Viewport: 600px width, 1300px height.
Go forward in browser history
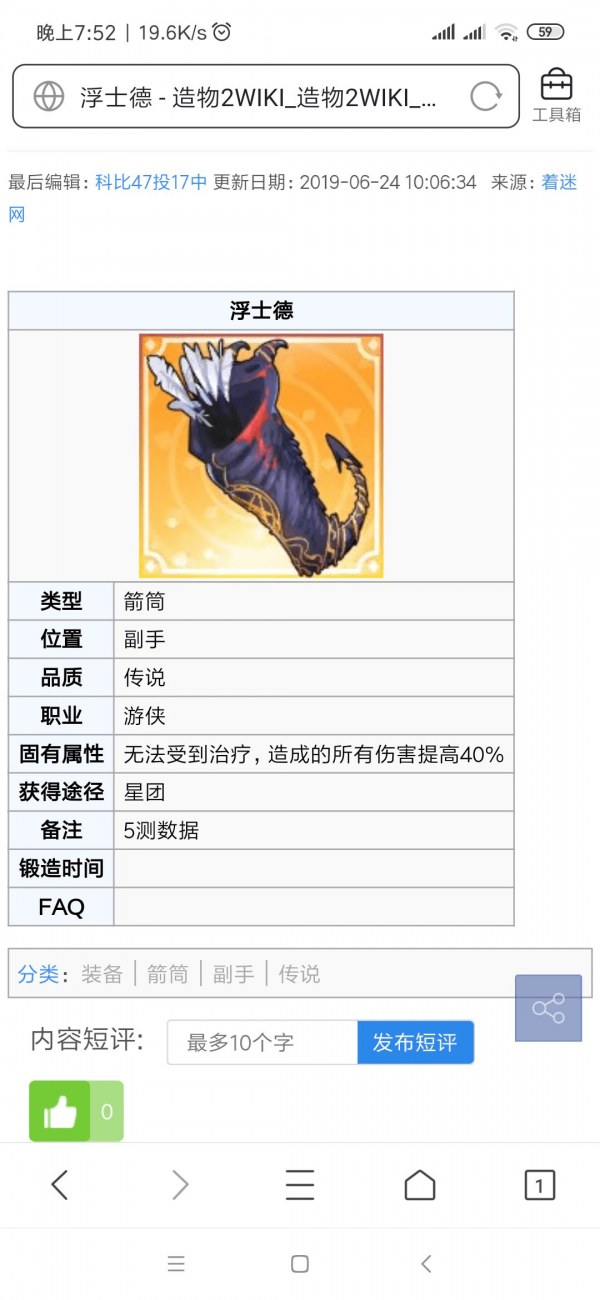(x=180, y=1185)
